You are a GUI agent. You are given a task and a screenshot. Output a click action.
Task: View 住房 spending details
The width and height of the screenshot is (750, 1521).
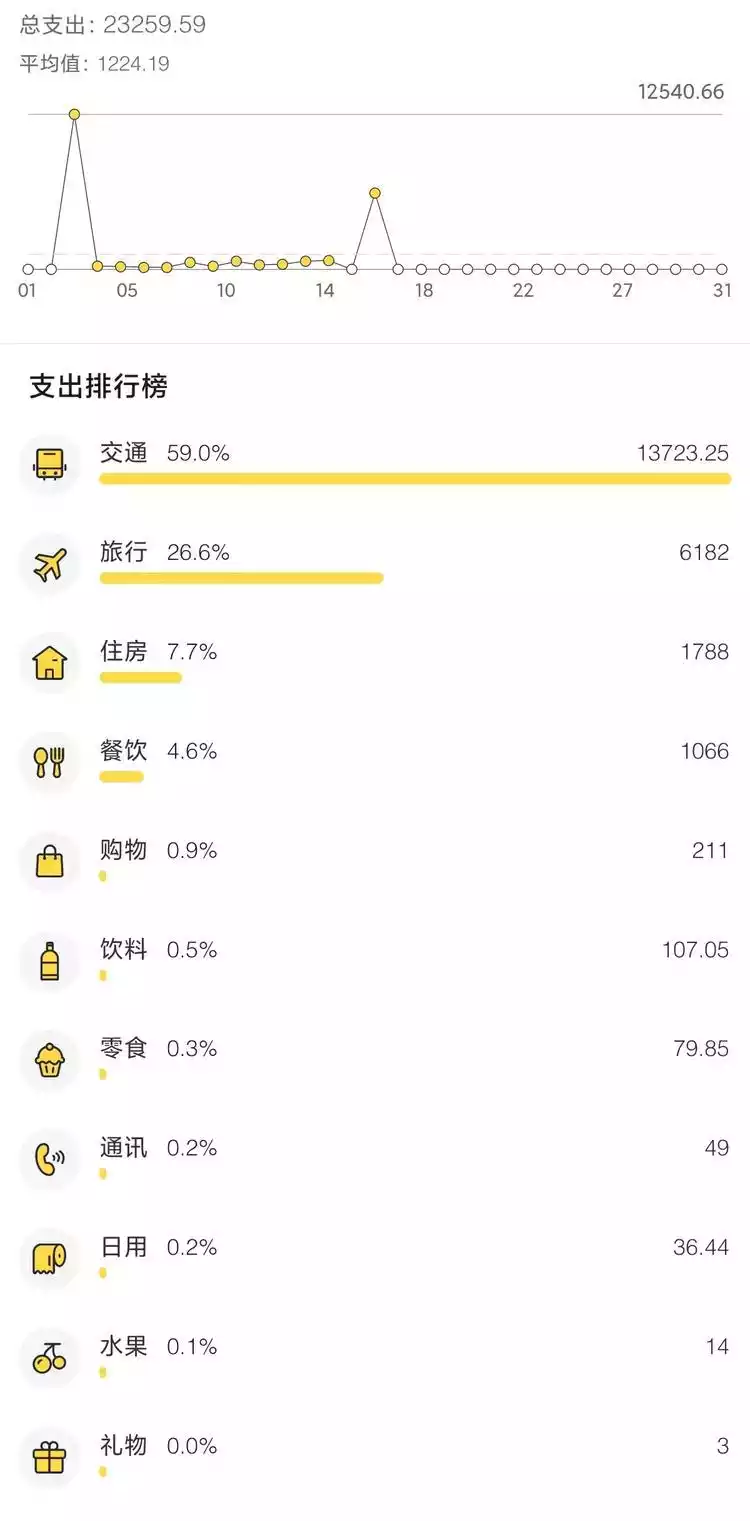click(375, 662)
